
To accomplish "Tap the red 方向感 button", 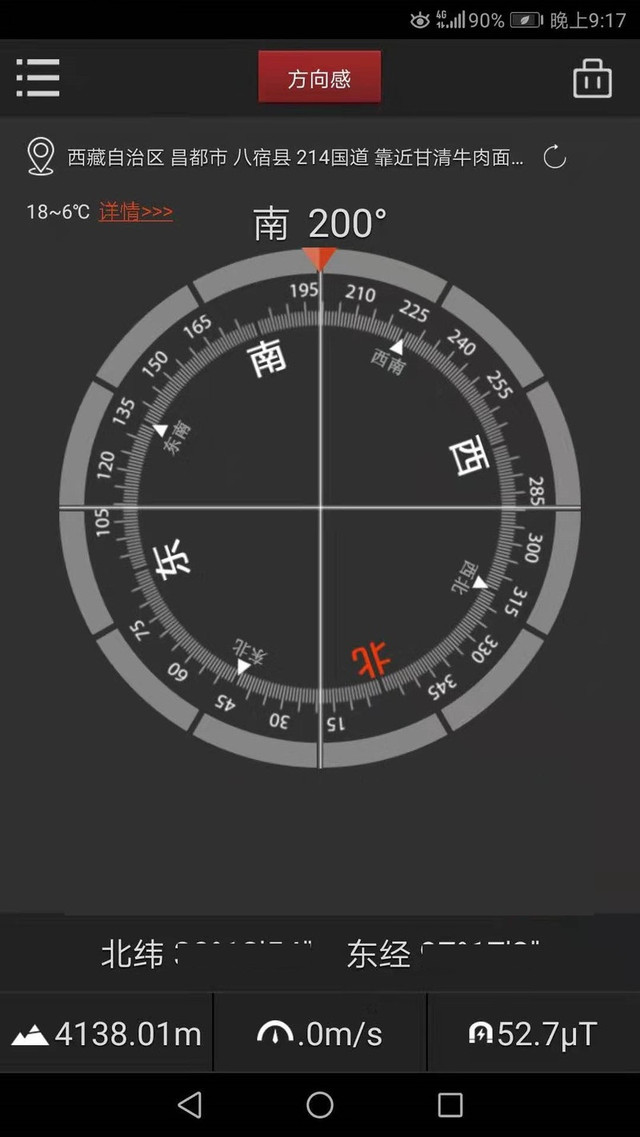I will point(319,78).
